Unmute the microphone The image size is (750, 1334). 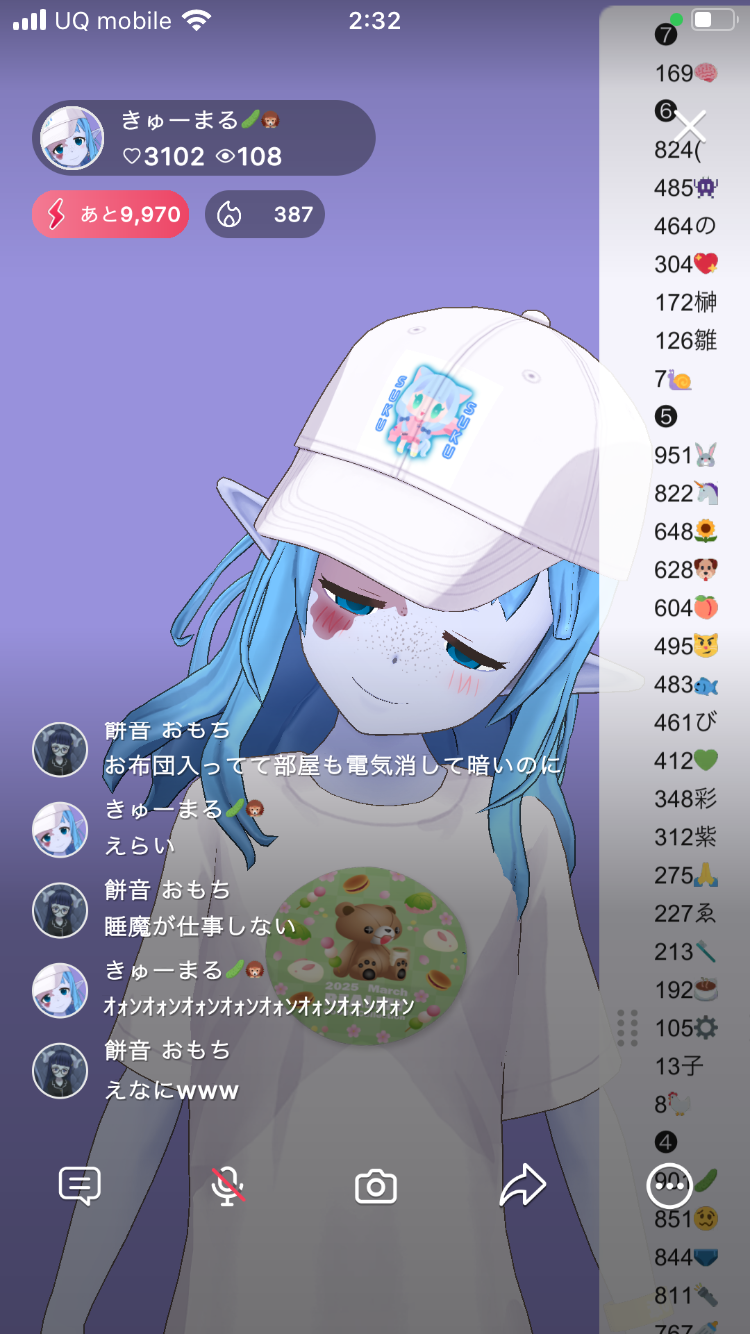point(228,1186)
